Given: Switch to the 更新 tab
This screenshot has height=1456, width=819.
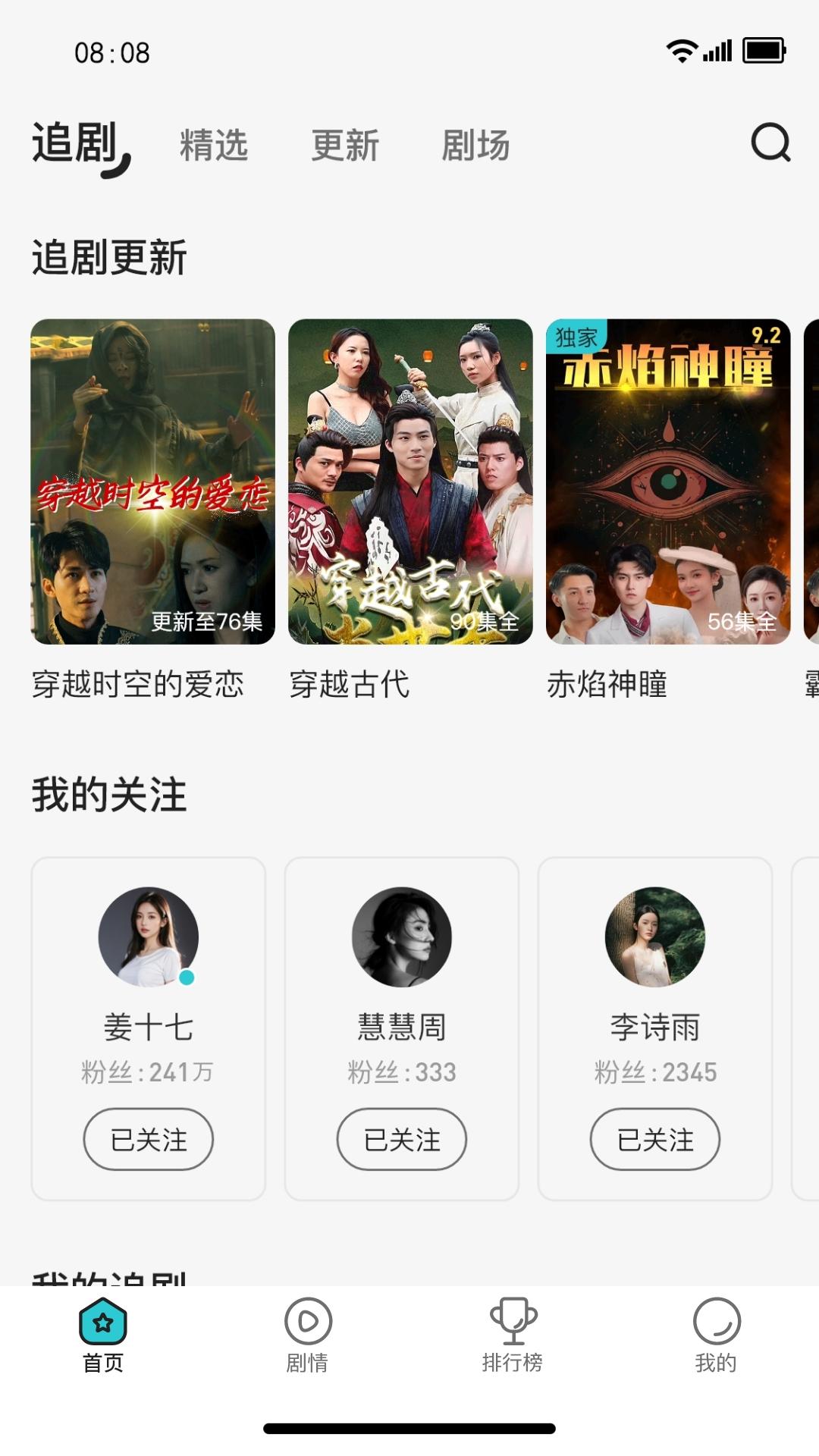Looking at the screenshot, I should 345,145.
